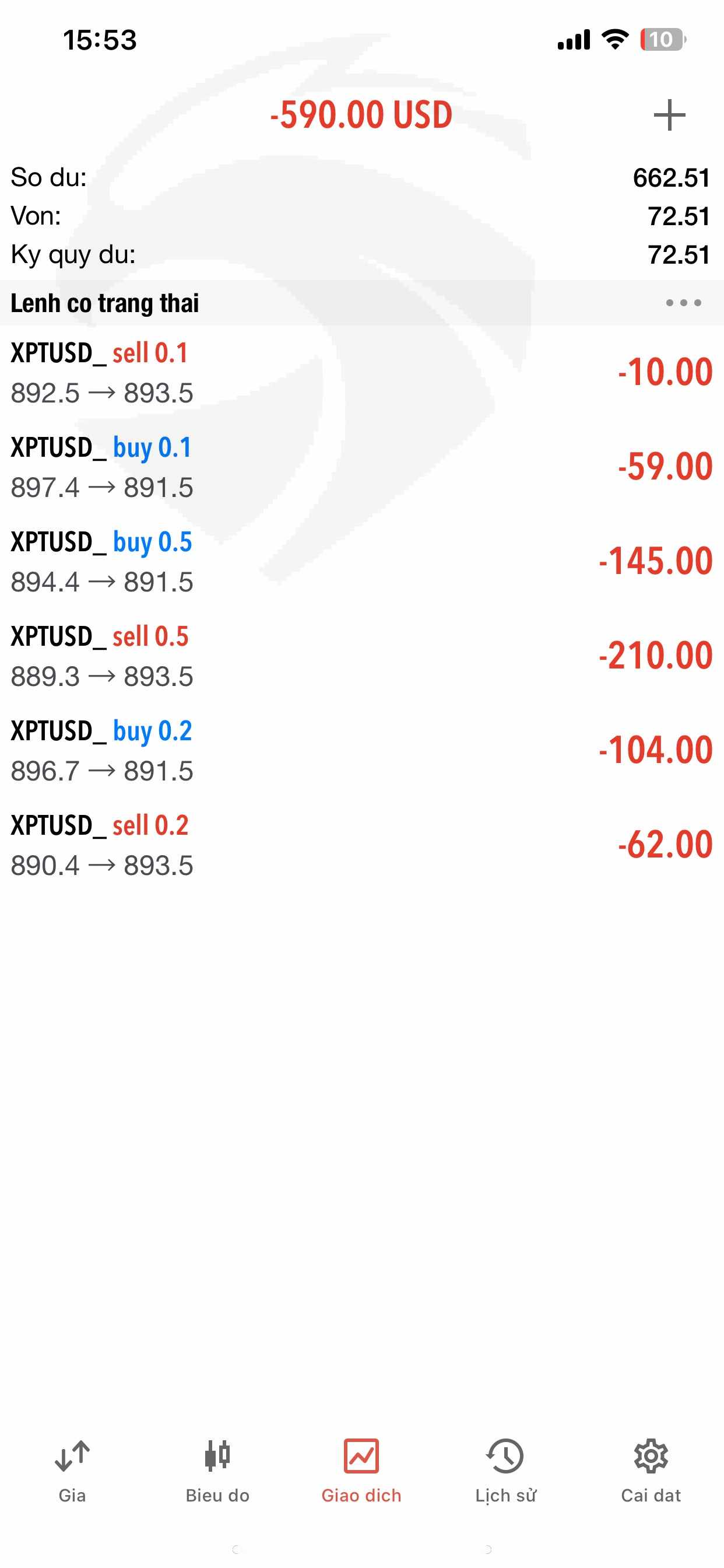Add a new order with plus icon

(669, 115)
